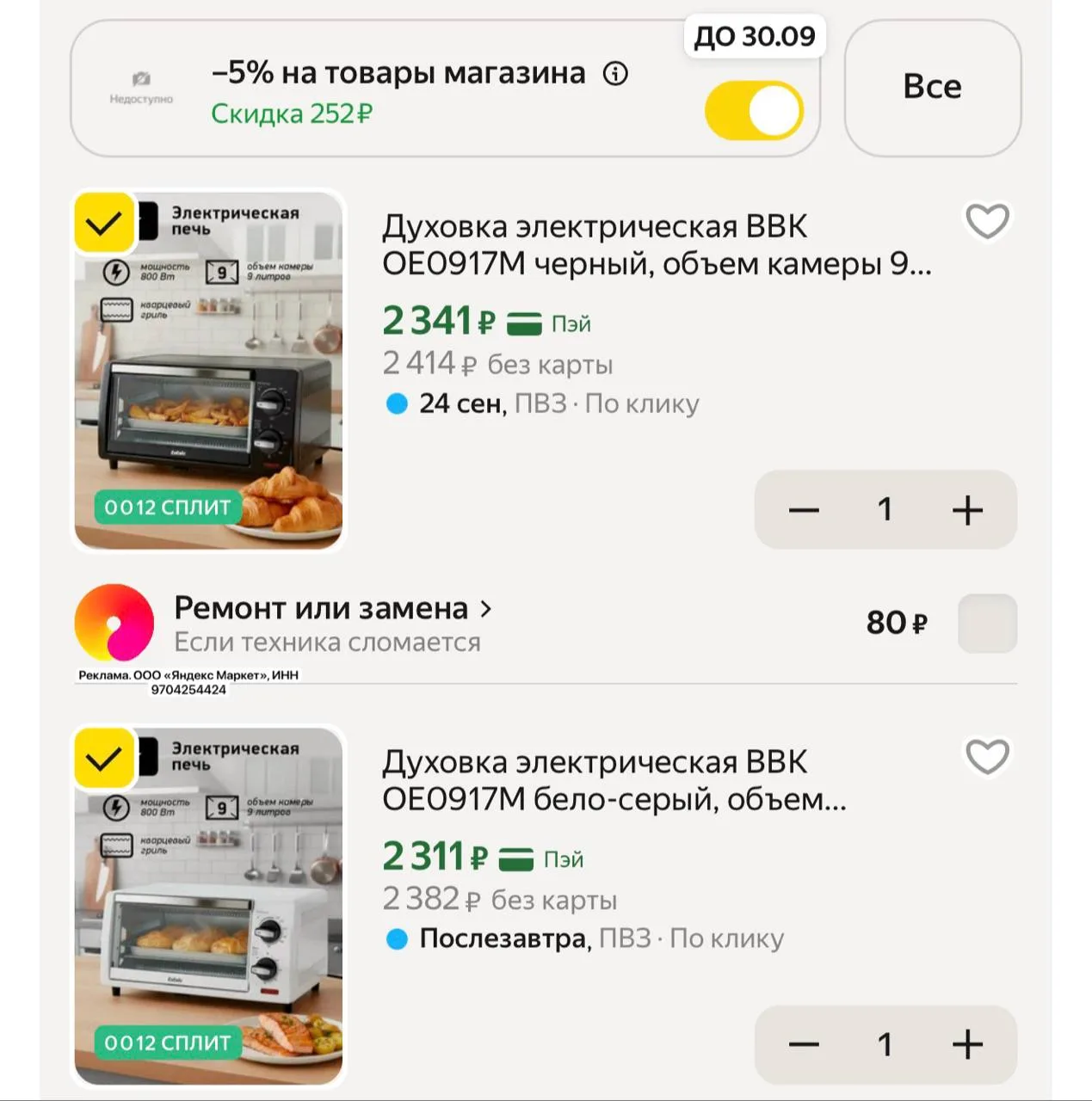
Task: Decrease the white-grey oven's quantity
Action: [x=804, y=1045]
